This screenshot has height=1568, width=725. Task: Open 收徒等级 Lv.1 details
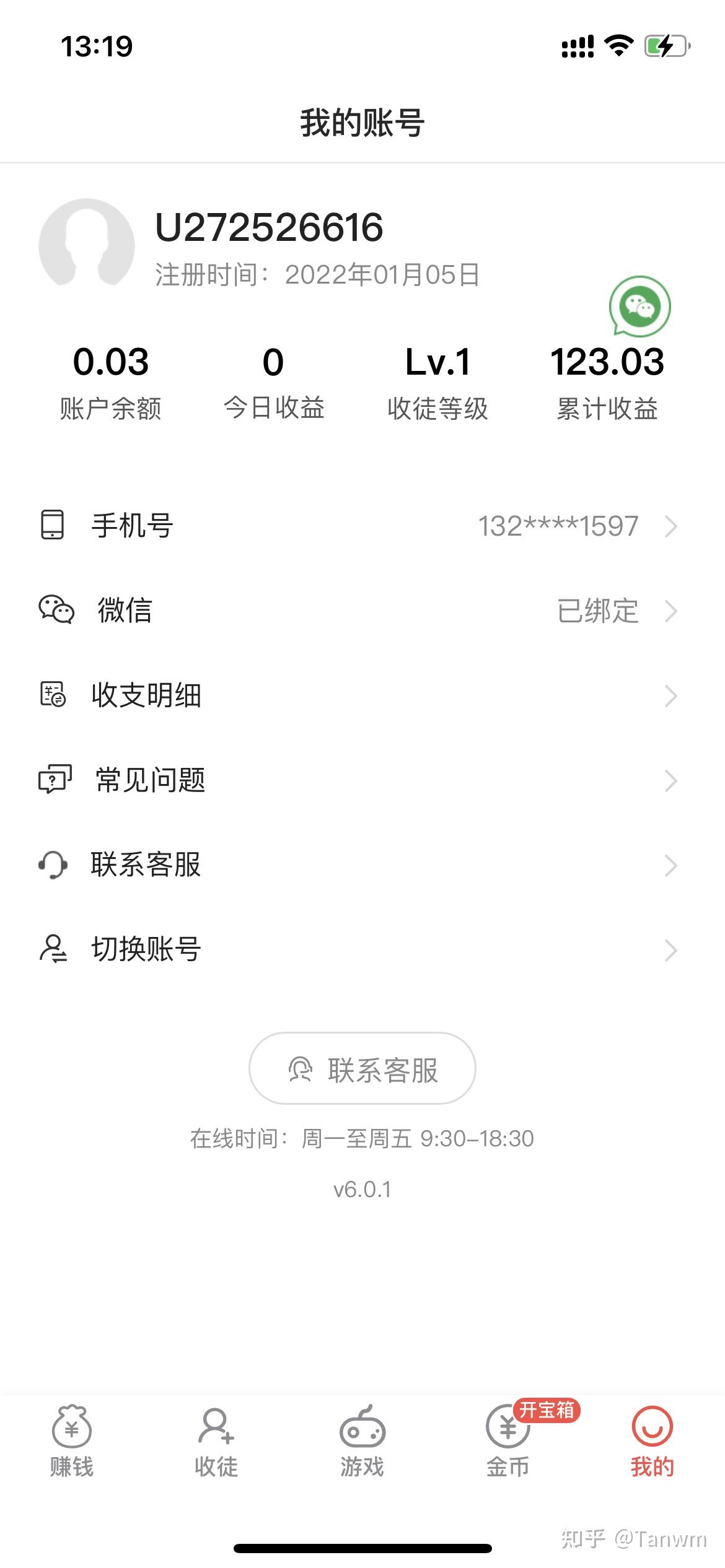tap(438, 383)
